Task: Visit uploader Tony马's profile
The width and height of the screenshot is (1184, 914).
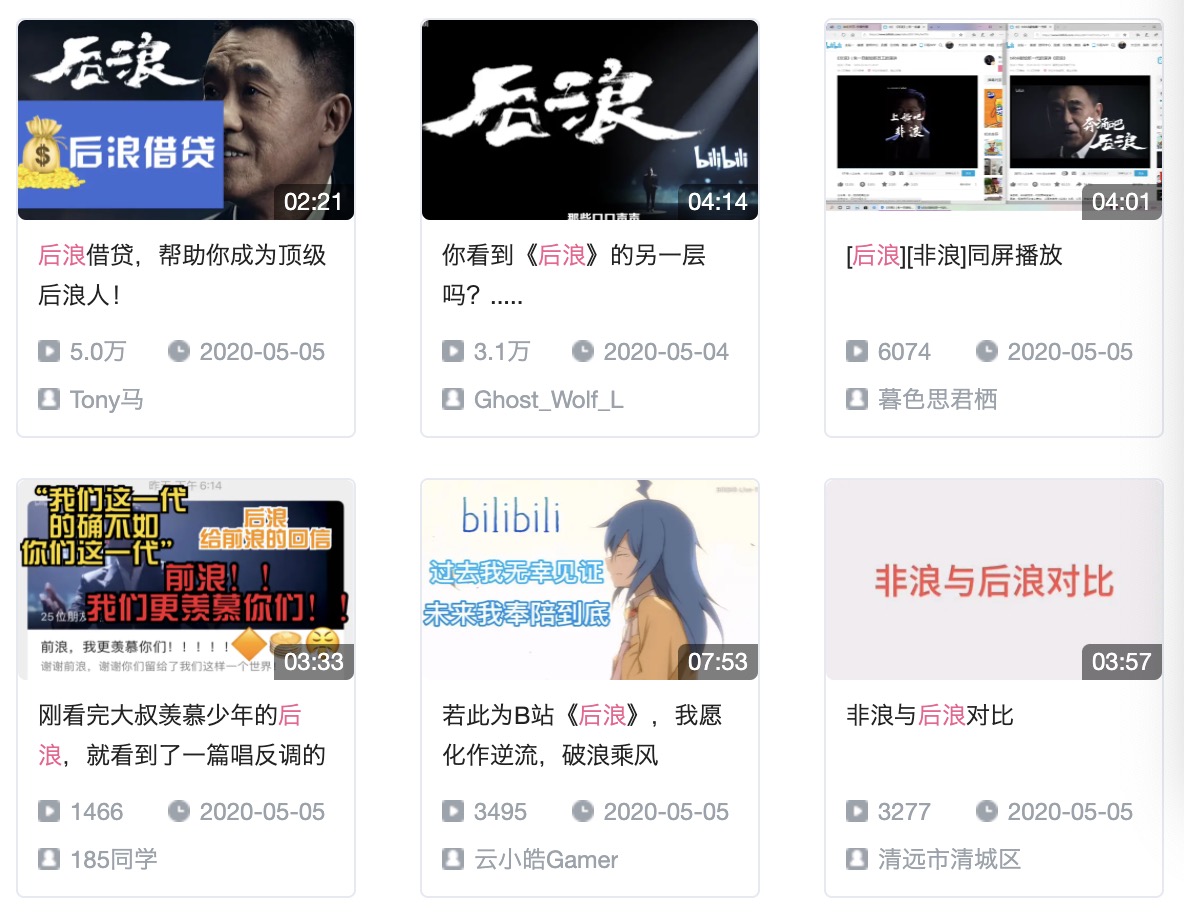Action: [x=106, y=400]
